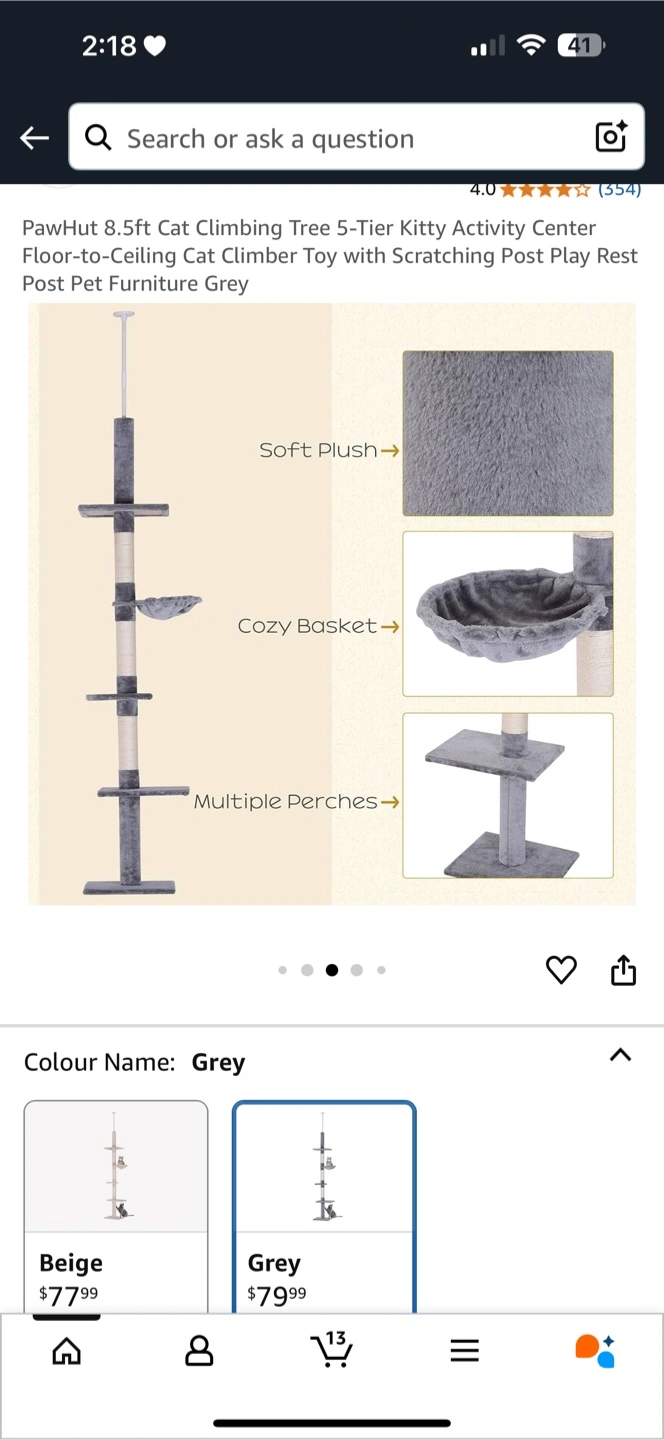
Task: Open the Rufus AI assistant
Action: 596,1350
